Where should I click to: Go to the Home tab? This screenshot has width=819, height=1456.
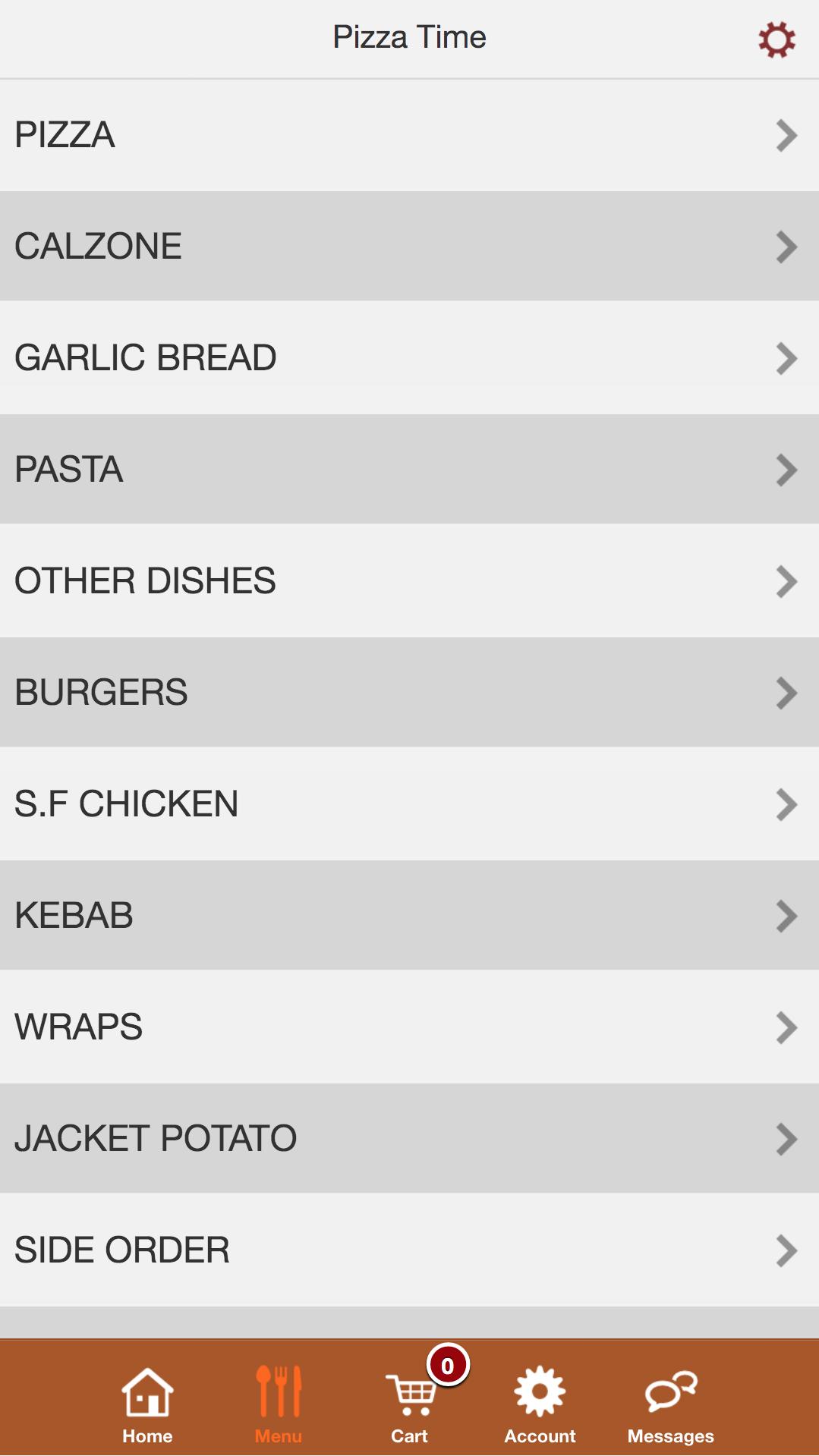coord(147,1405)
